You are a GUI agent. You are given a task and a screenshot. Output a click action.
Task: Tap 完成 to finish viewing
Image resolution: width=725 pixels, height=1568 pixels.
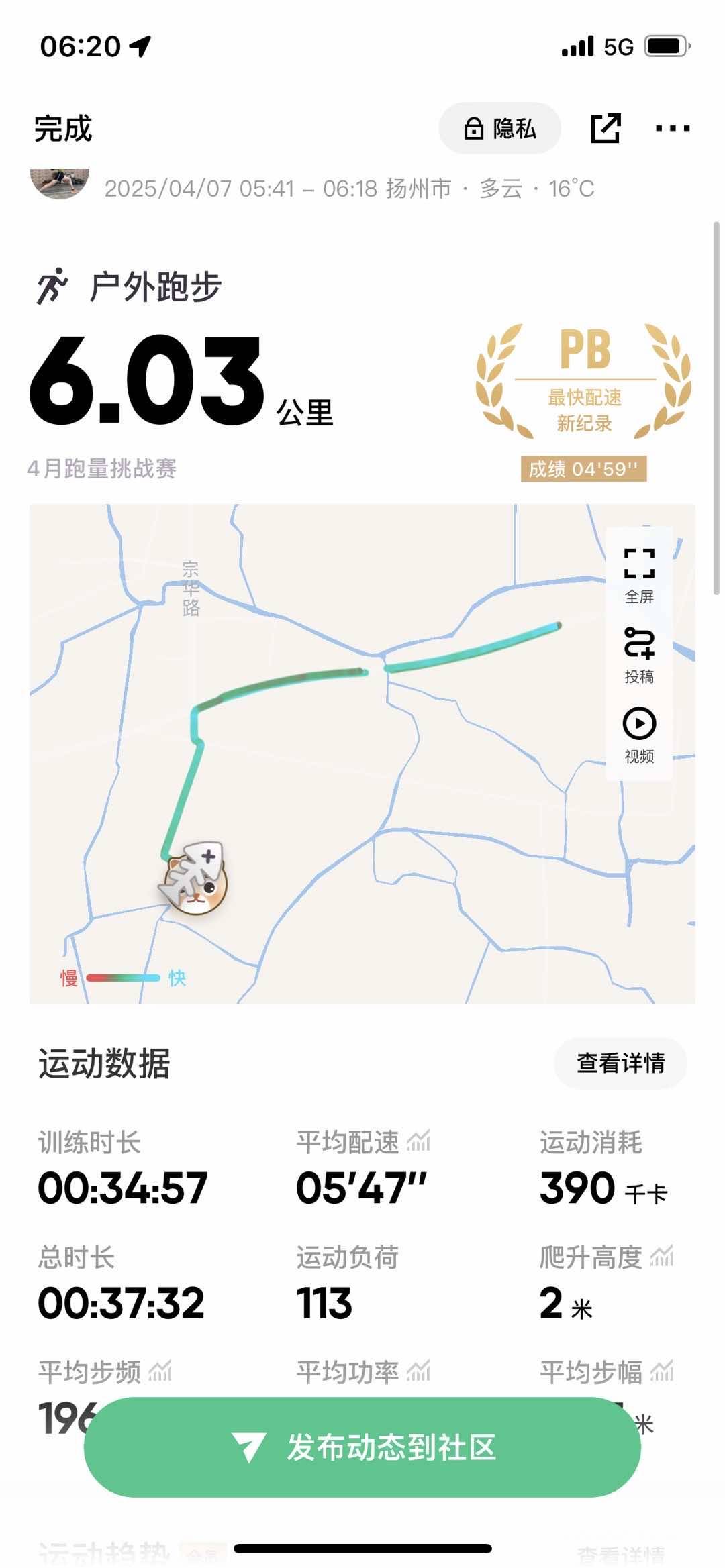click(63, 129)
